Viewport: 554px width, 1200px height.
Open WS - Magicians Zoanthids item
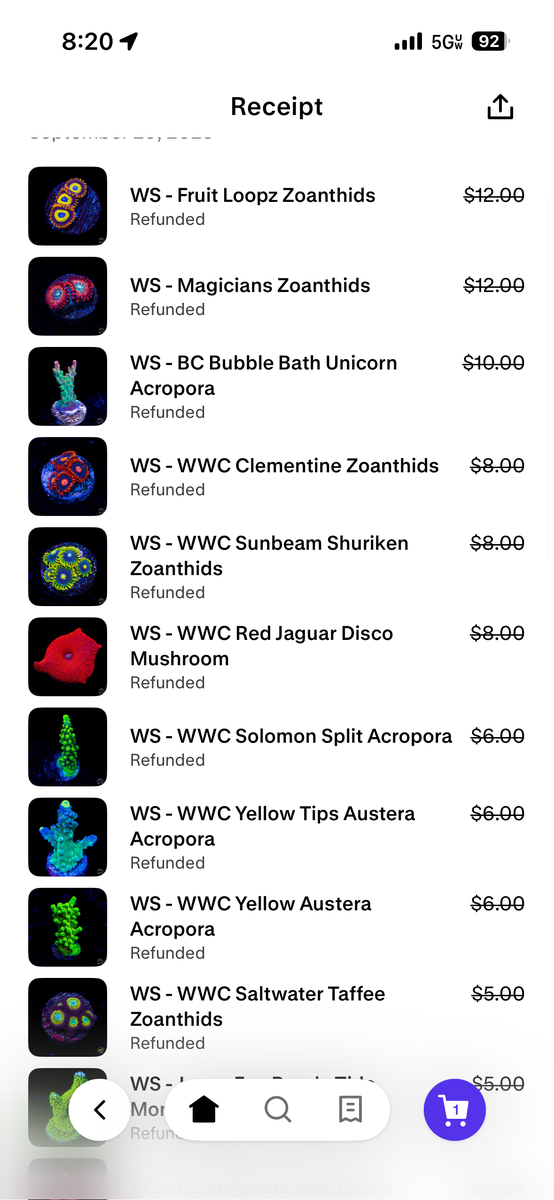pyautogui.click(x=277, y=296)
